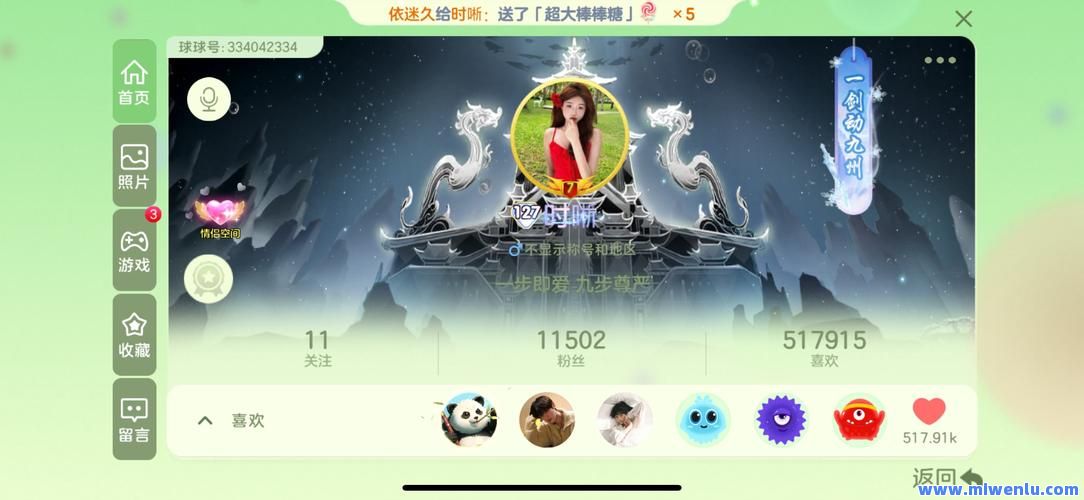The height and width of the screenshot is (500, 1084).
Task: Close the profile page
Action: [x=963, y=19]
